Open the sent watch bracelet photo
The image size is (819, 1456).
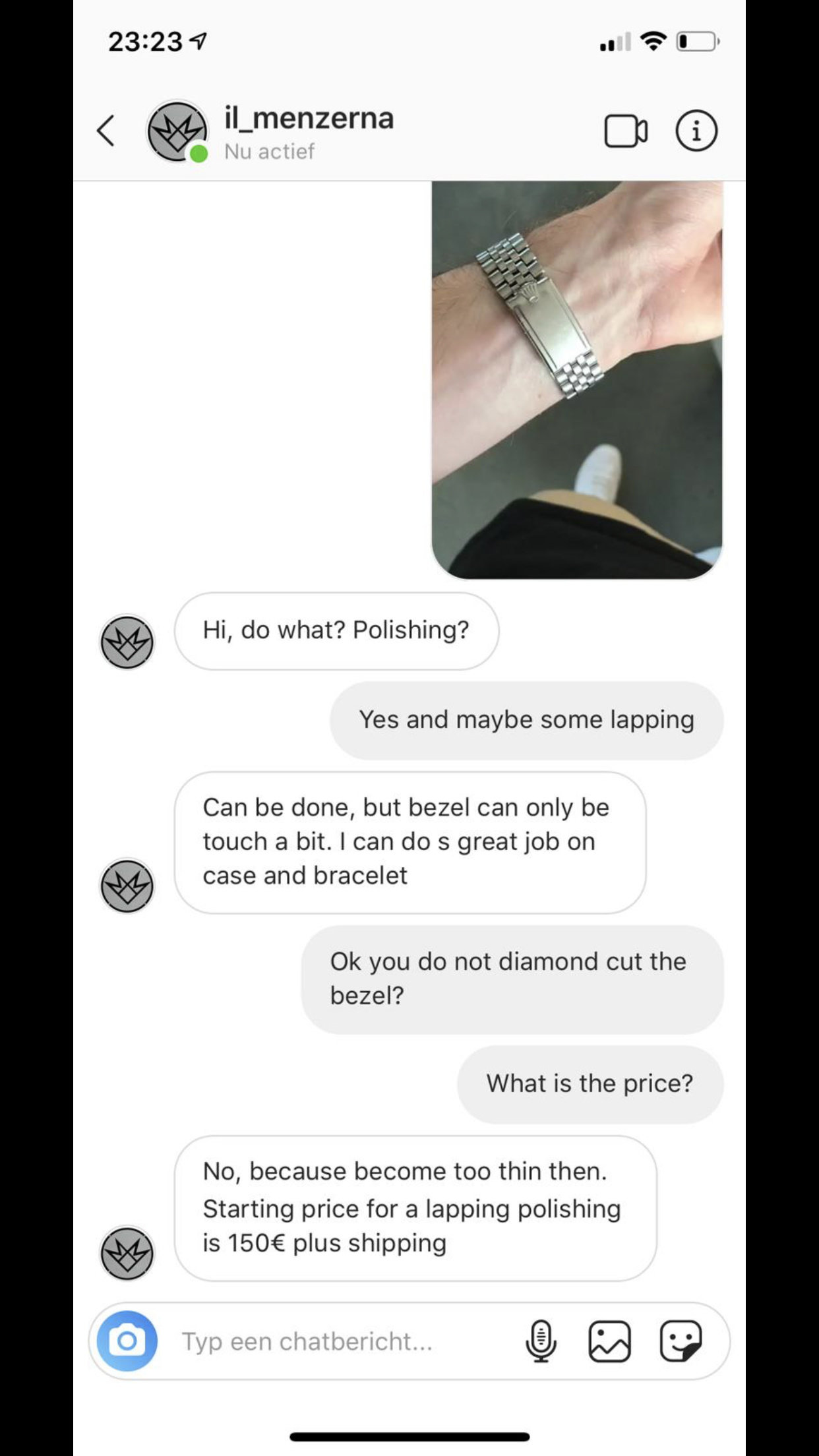click(577, 380)
